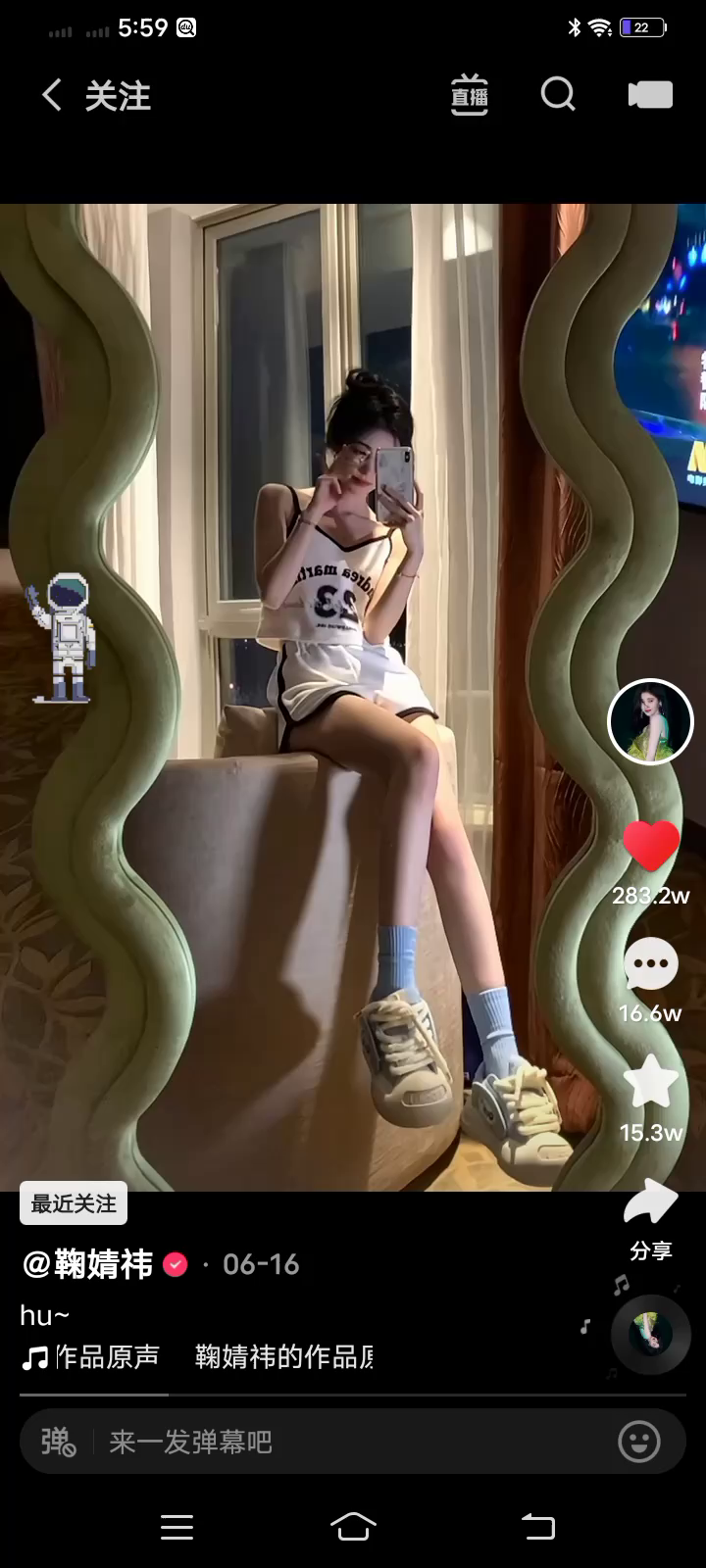Tap the 最近关注 tag
This screenshot has width=706, height=1568.
point(74,1203)
